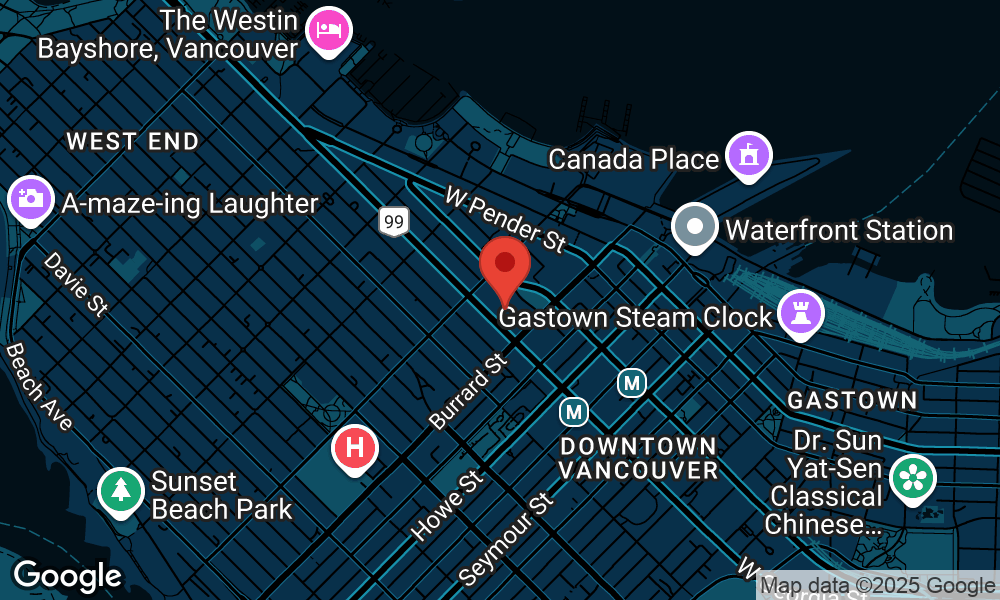Select the metro station icon above Downtown Vancouver
Viewport: 1000px width, 600px height.
click(574, 411)
